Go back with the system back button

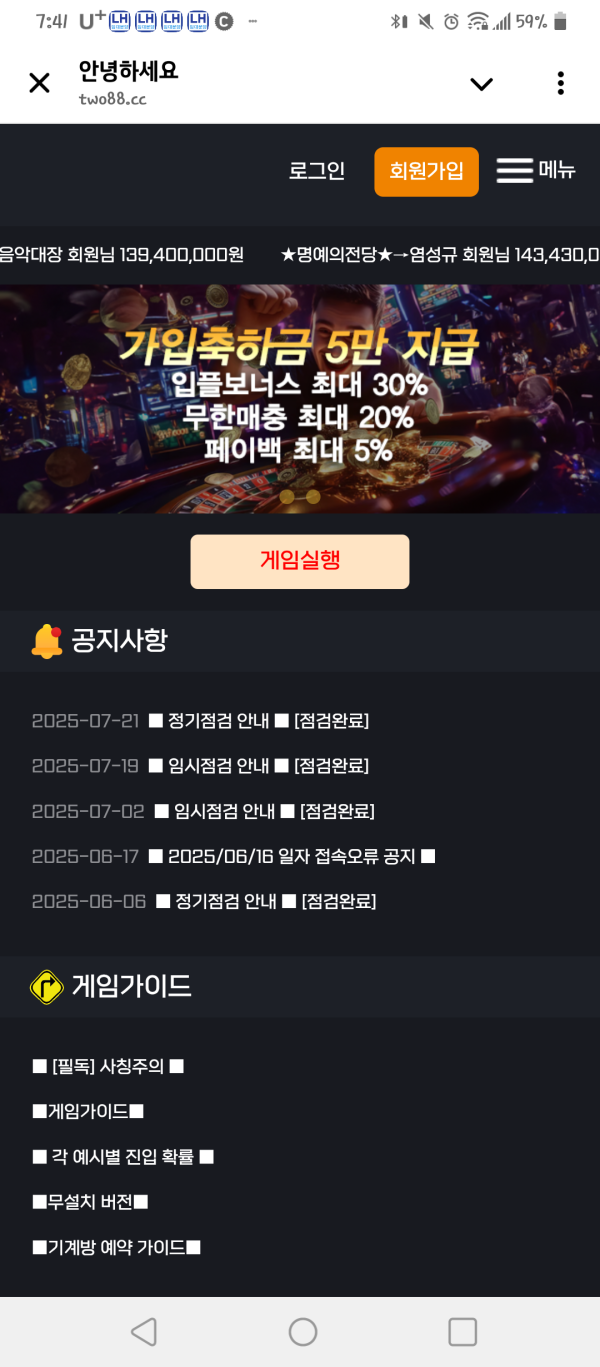(144, 1332)
